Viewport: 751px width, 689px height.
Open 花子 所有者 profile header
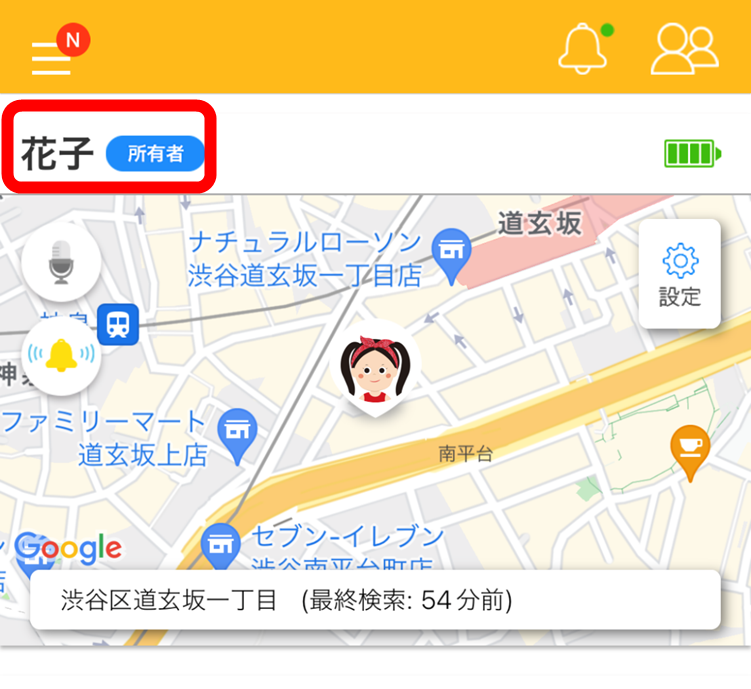(110, 154)
